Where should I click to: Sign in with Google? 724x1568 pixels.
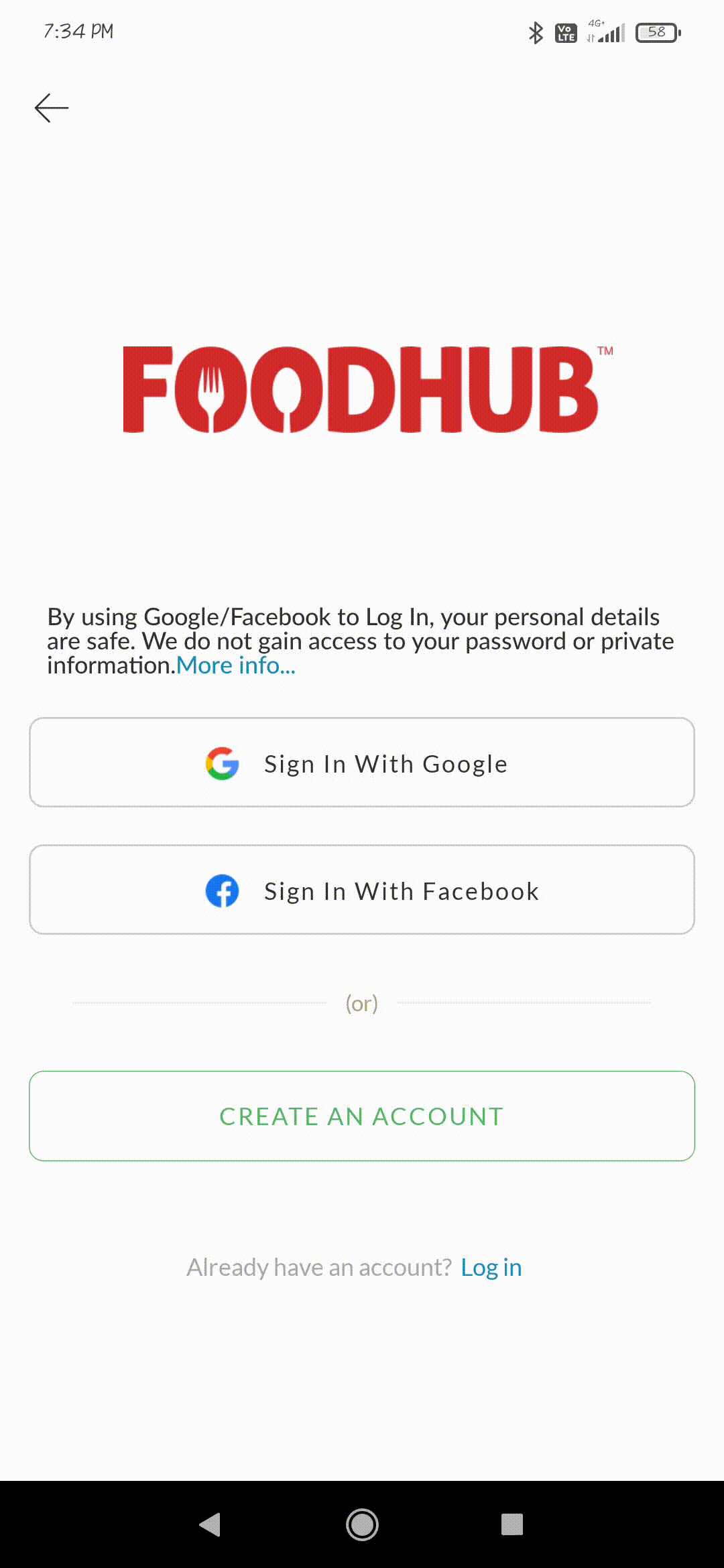pyautogui.click(x=362, y=763)
